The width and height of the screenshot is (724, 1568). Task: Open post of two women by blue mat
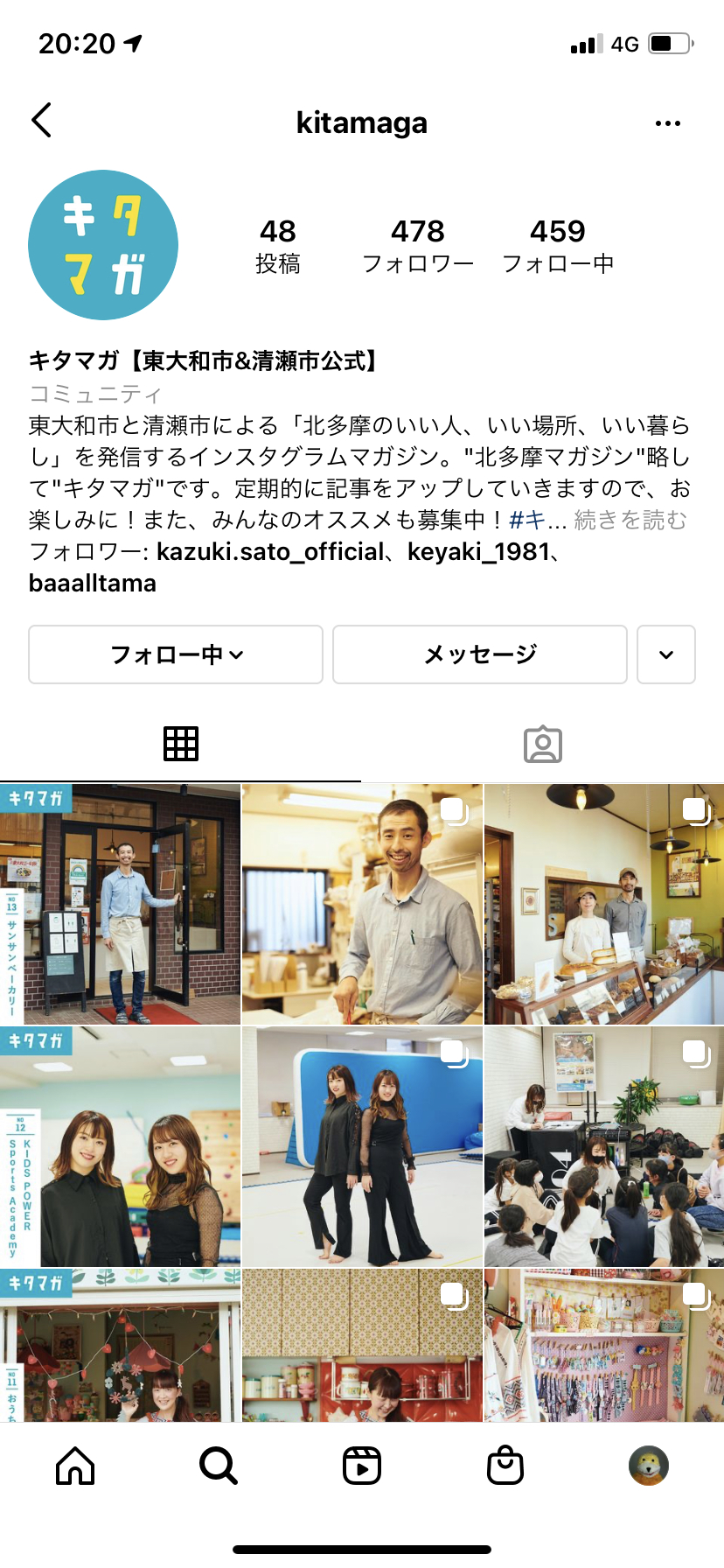click(x=362, y=1146)
